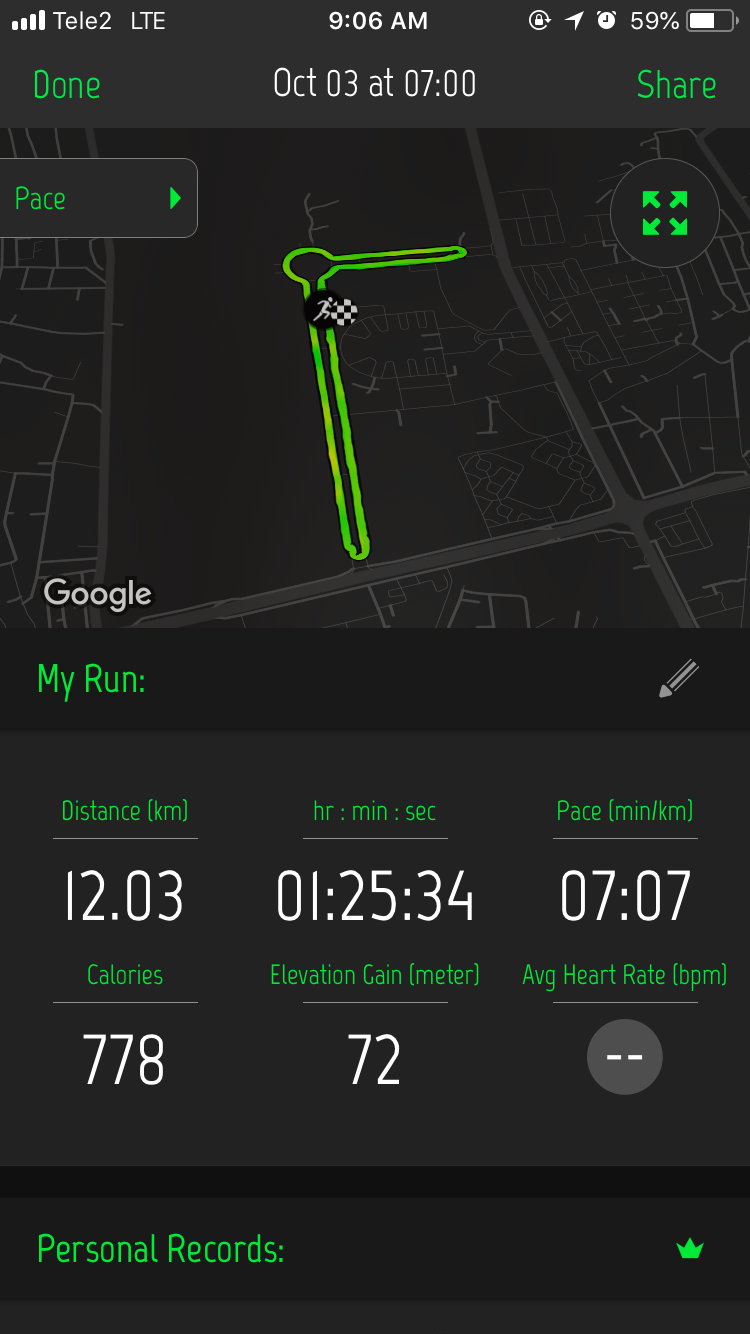This screenshot has width=750, height=1334.
Task: Expand the map to fullscreen
Action: pyautogui.click(x=665, y=213)
